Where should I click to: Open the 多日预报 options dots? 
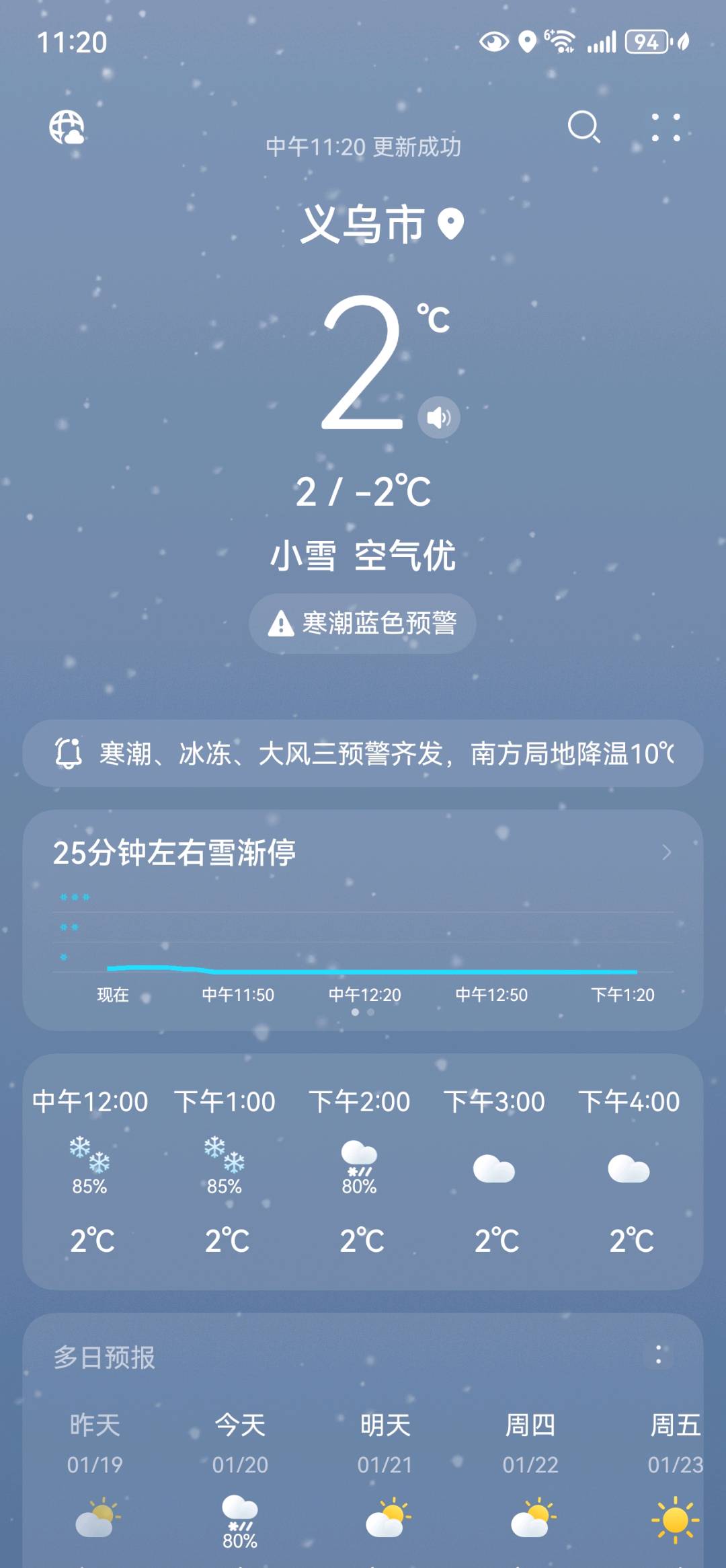658,1355
